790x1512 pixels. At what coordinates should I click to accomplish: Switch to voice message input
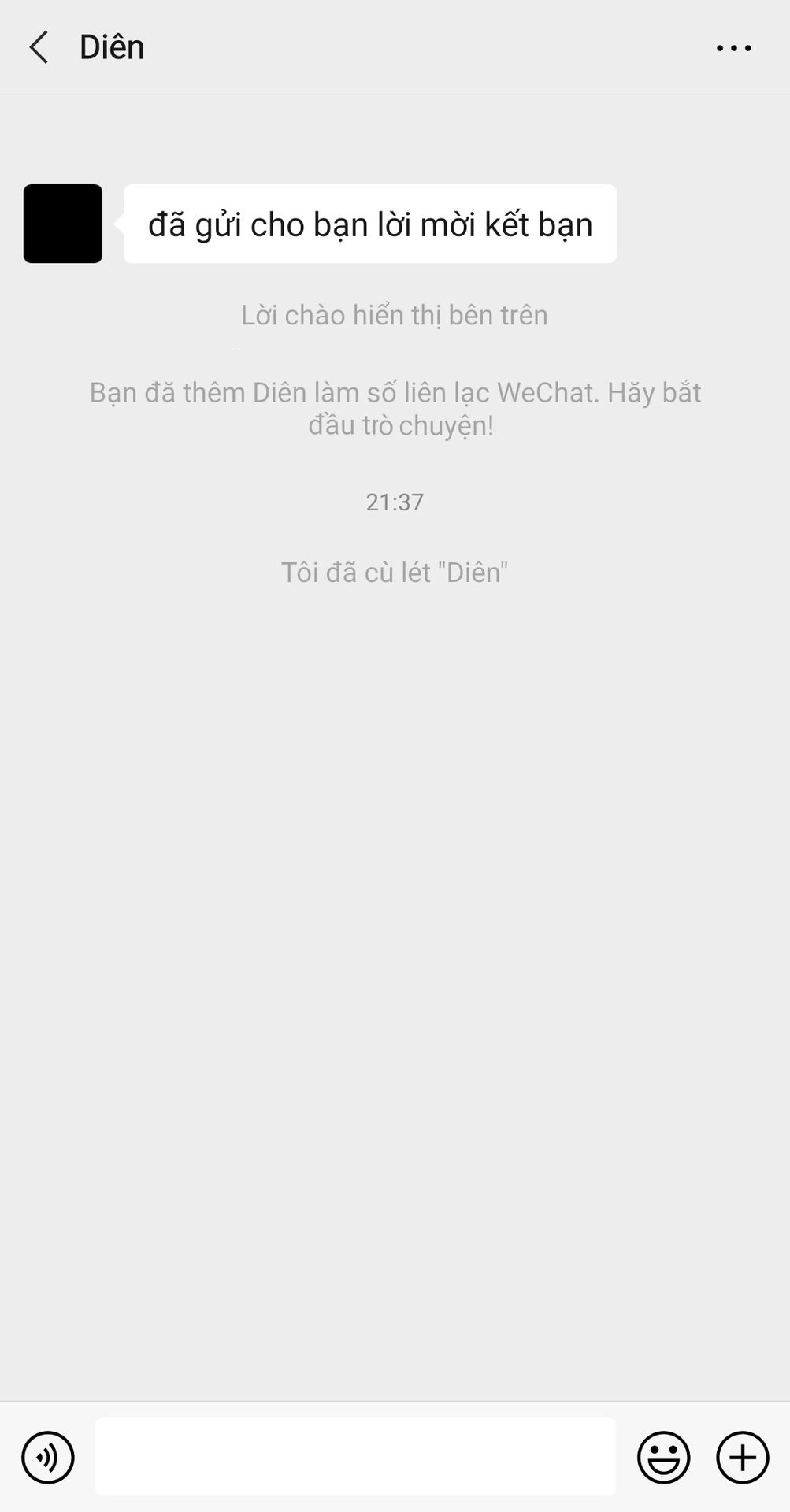tap(48, 1457)
